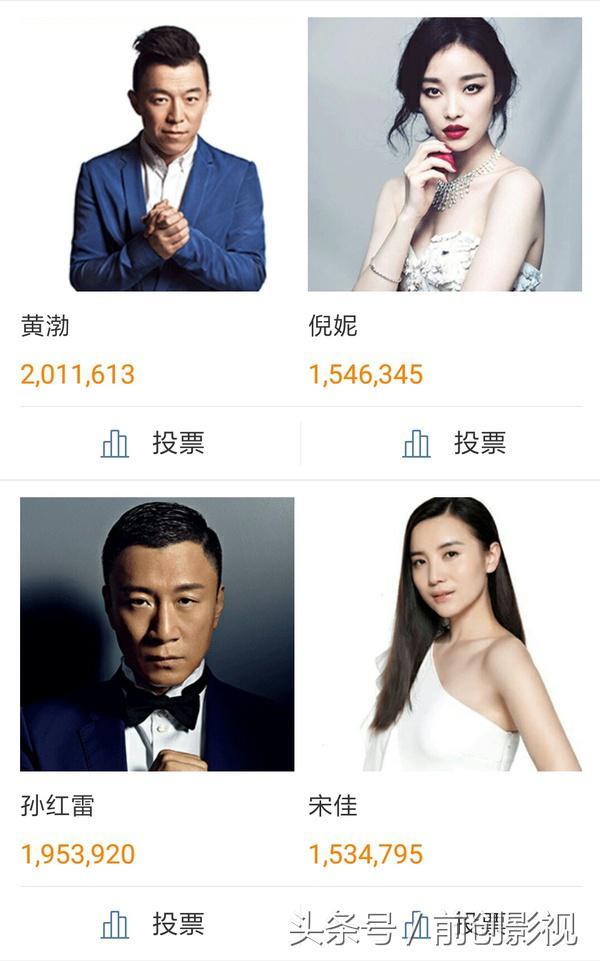Open 倪妮's candidate photo
Screen dimensions: 600x961
coord(445,155)
